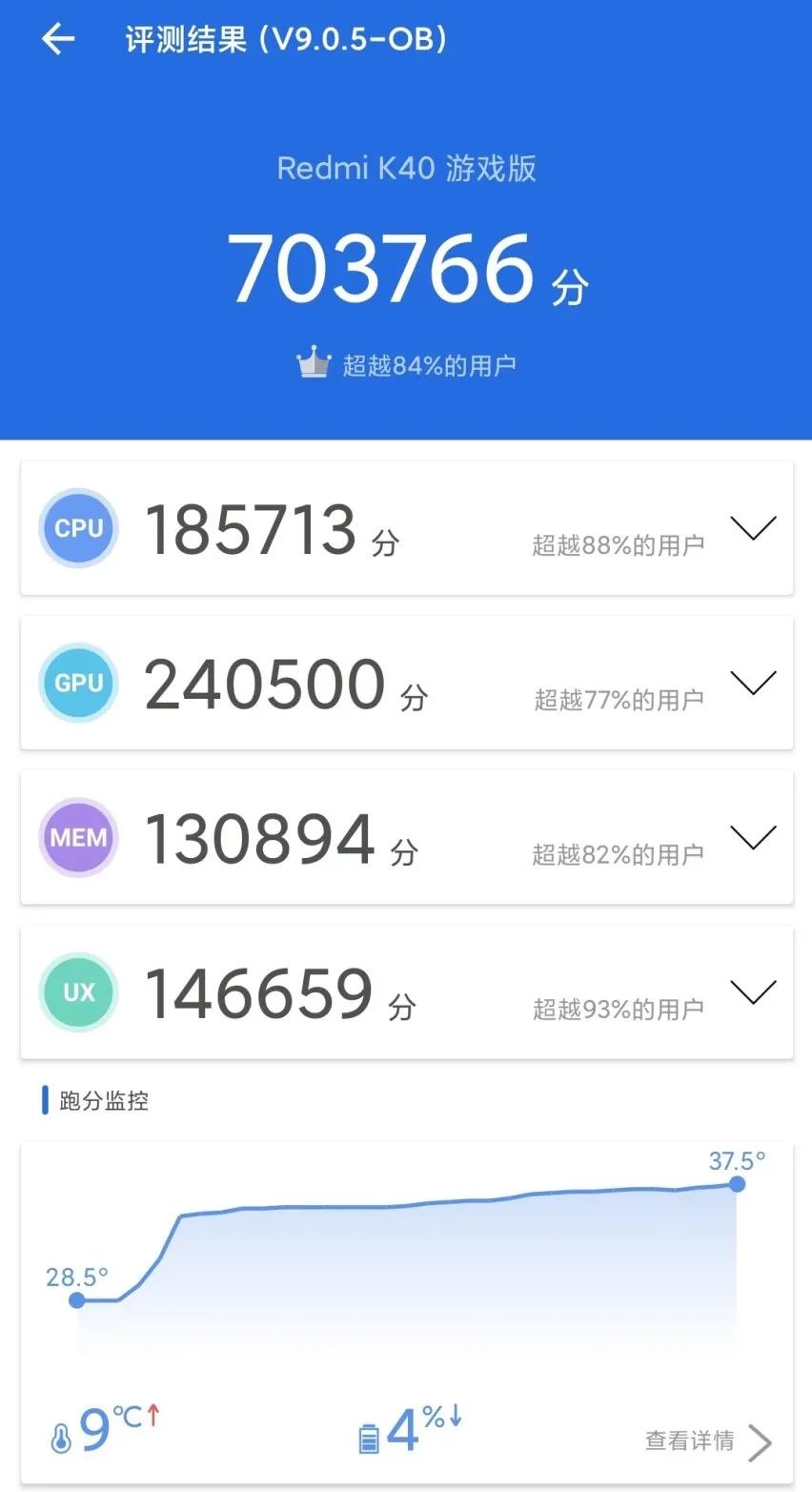Click the 28.5° starting point marker
The height and width of the screenshot is (1492, 812).
76,1299
